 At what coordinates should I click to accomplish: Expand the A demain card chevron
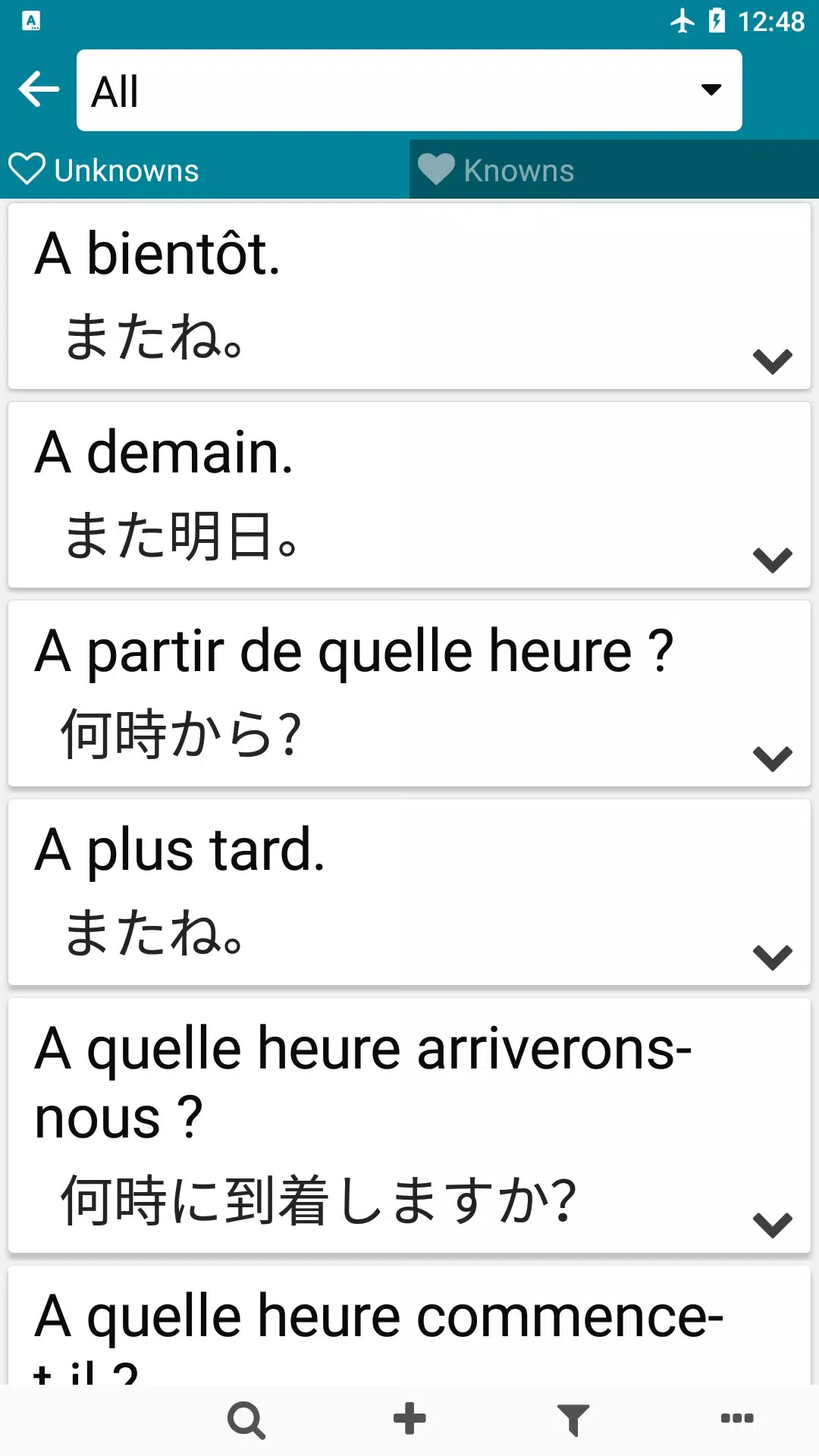(772, 560)
